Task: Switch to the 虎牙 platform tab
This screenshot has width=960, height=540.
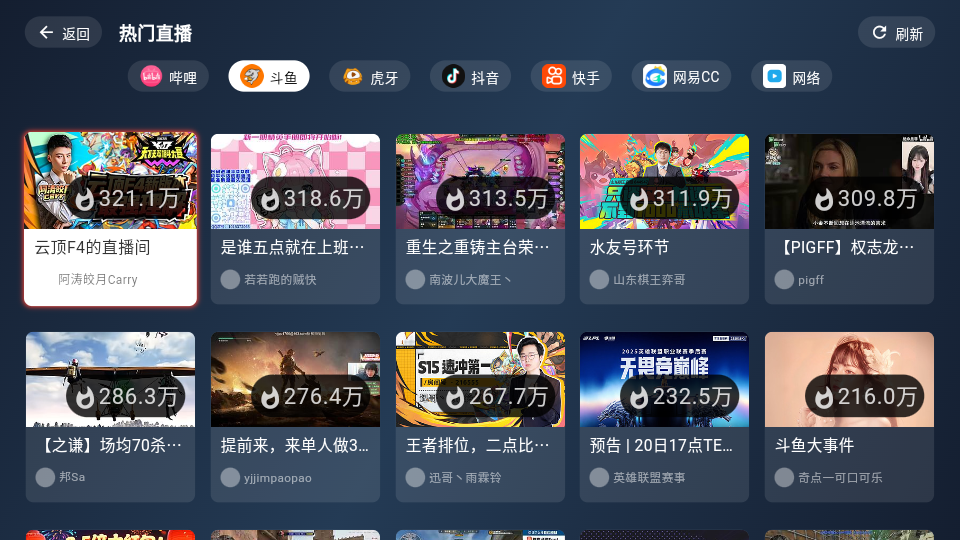Action: [x=370, y=77]
